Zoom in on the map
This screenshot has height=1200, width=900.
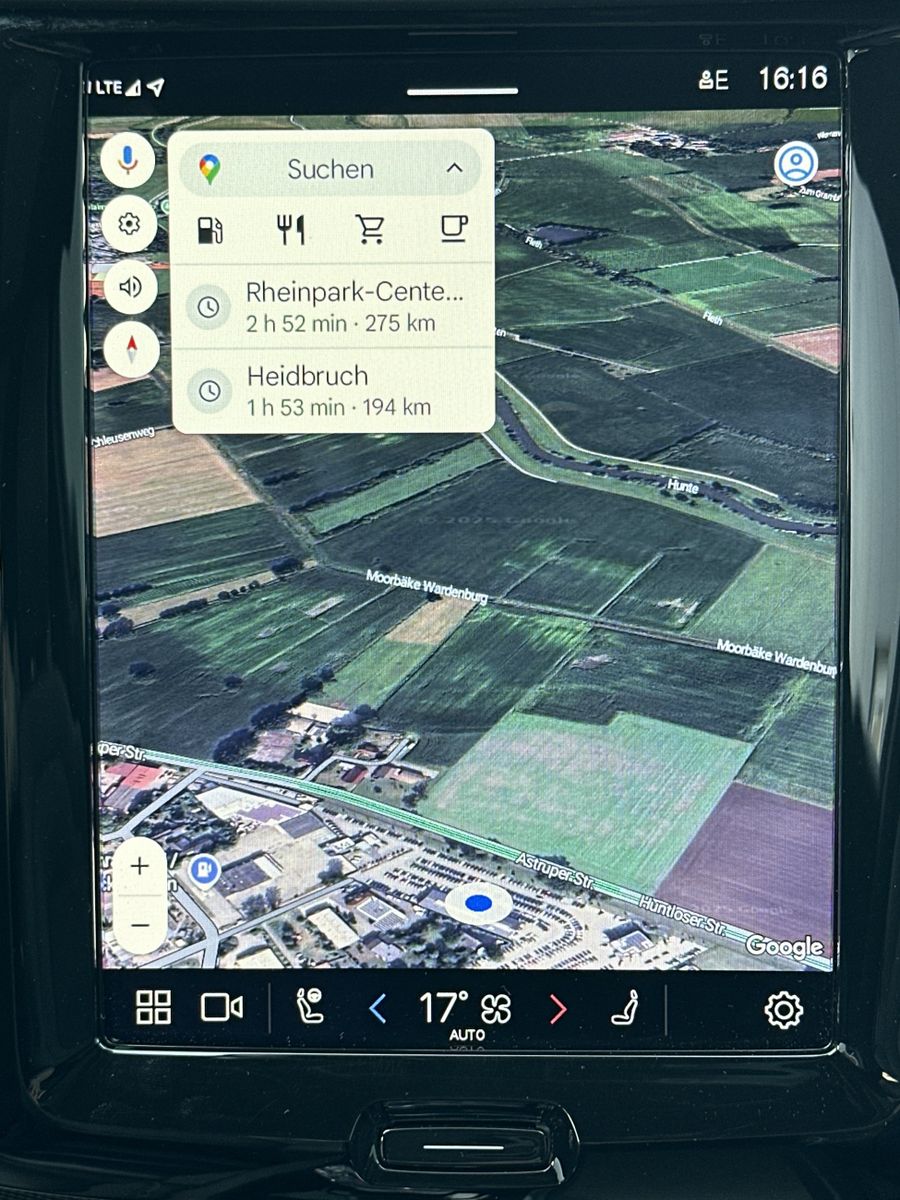(x=140, y=867)
